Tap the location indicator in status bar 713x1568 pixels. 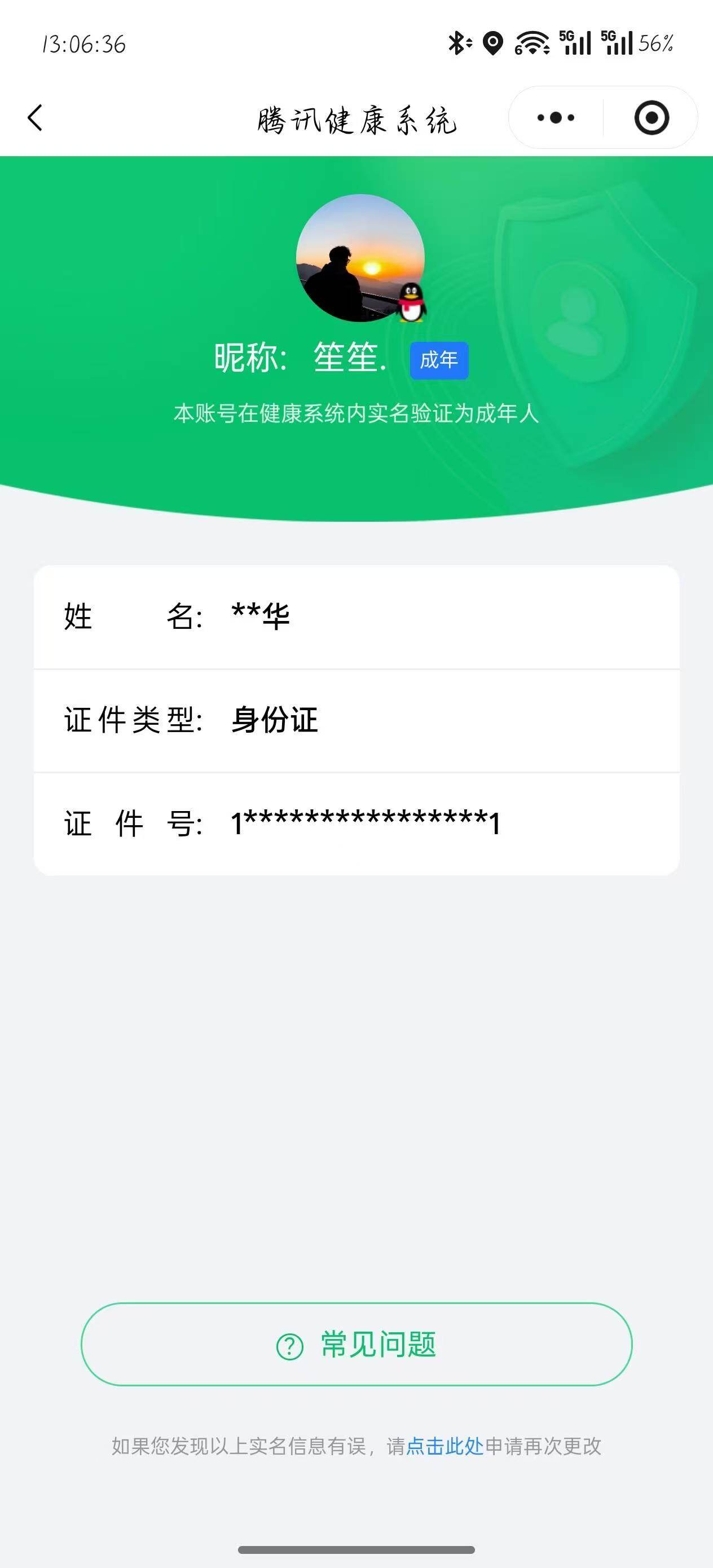493,43
